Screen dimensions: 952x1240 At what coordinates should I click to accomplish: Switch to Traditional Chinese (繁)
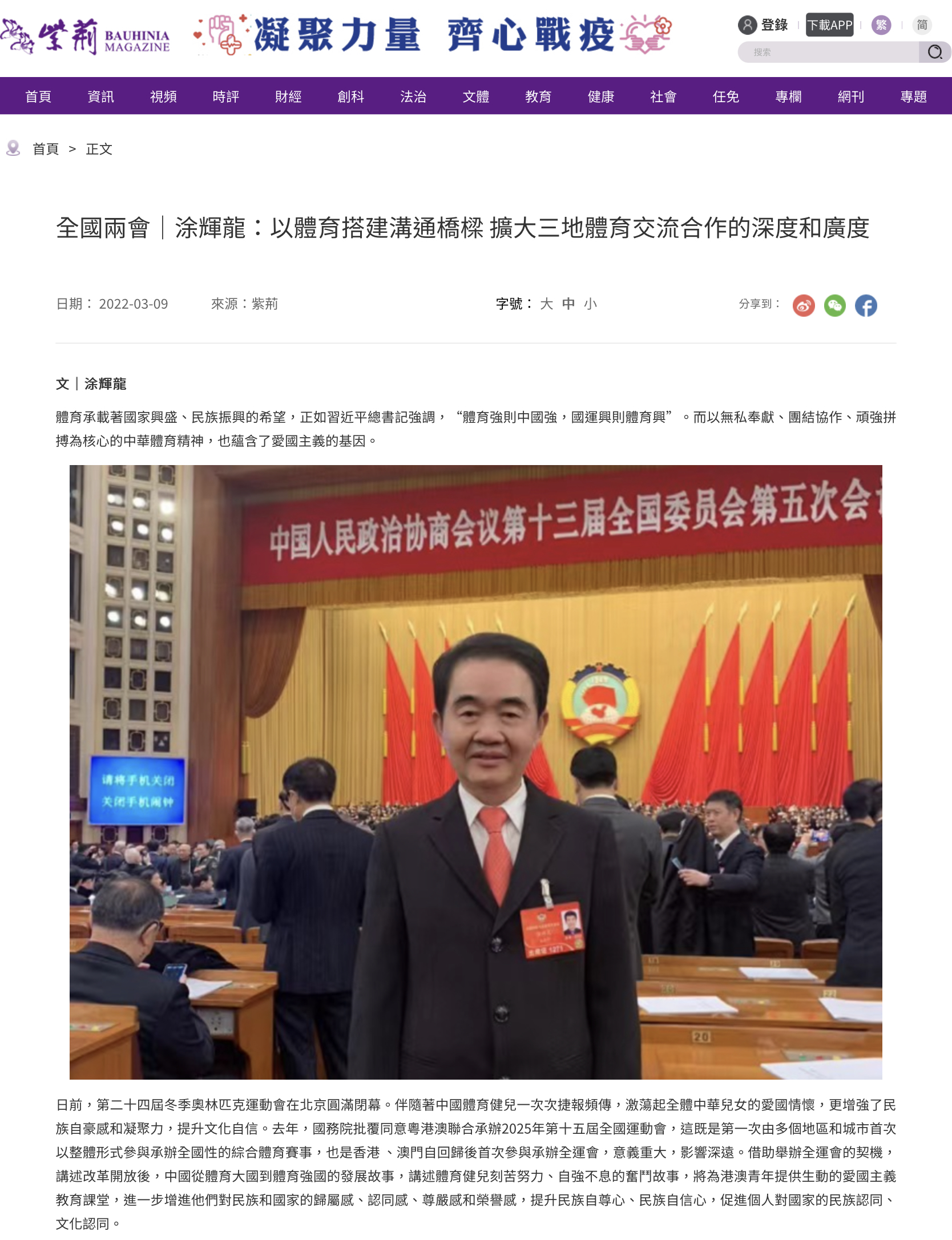[x=881, y=25]
